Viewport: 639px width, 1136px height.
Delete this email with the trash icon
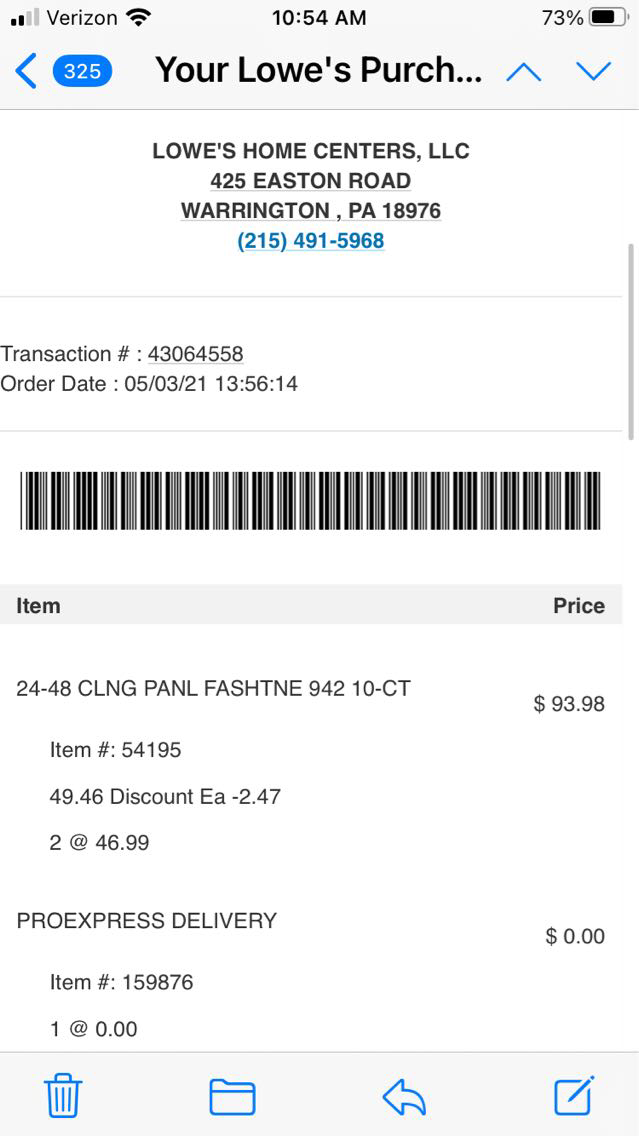pyautogui.click(x=63, y=1096)
